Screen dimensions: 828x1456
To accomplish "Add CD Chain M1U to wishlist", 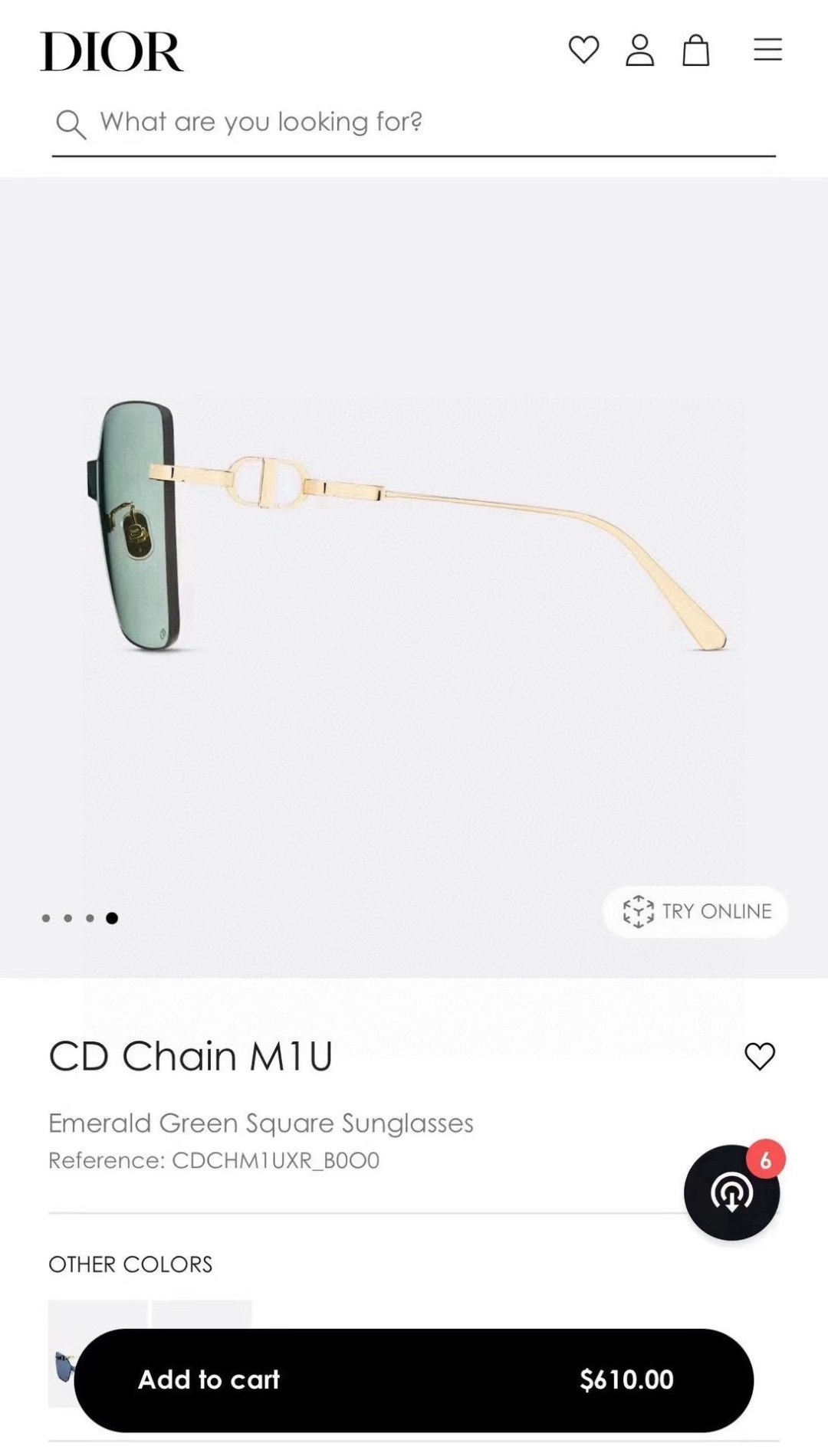I will click(x=760, y=1057).
